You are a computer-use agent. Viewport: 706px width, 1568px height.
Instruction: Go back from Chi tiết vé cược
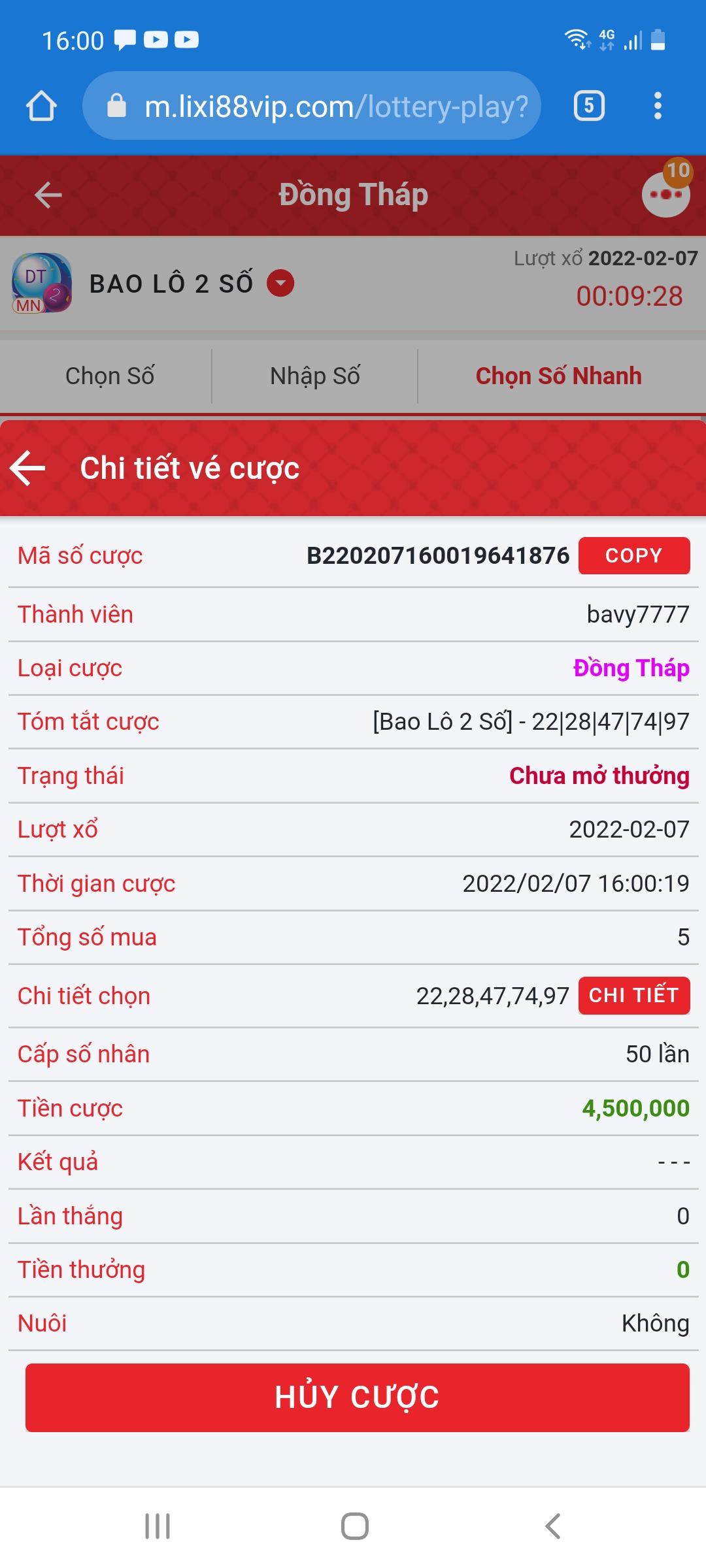coord(28,468)
